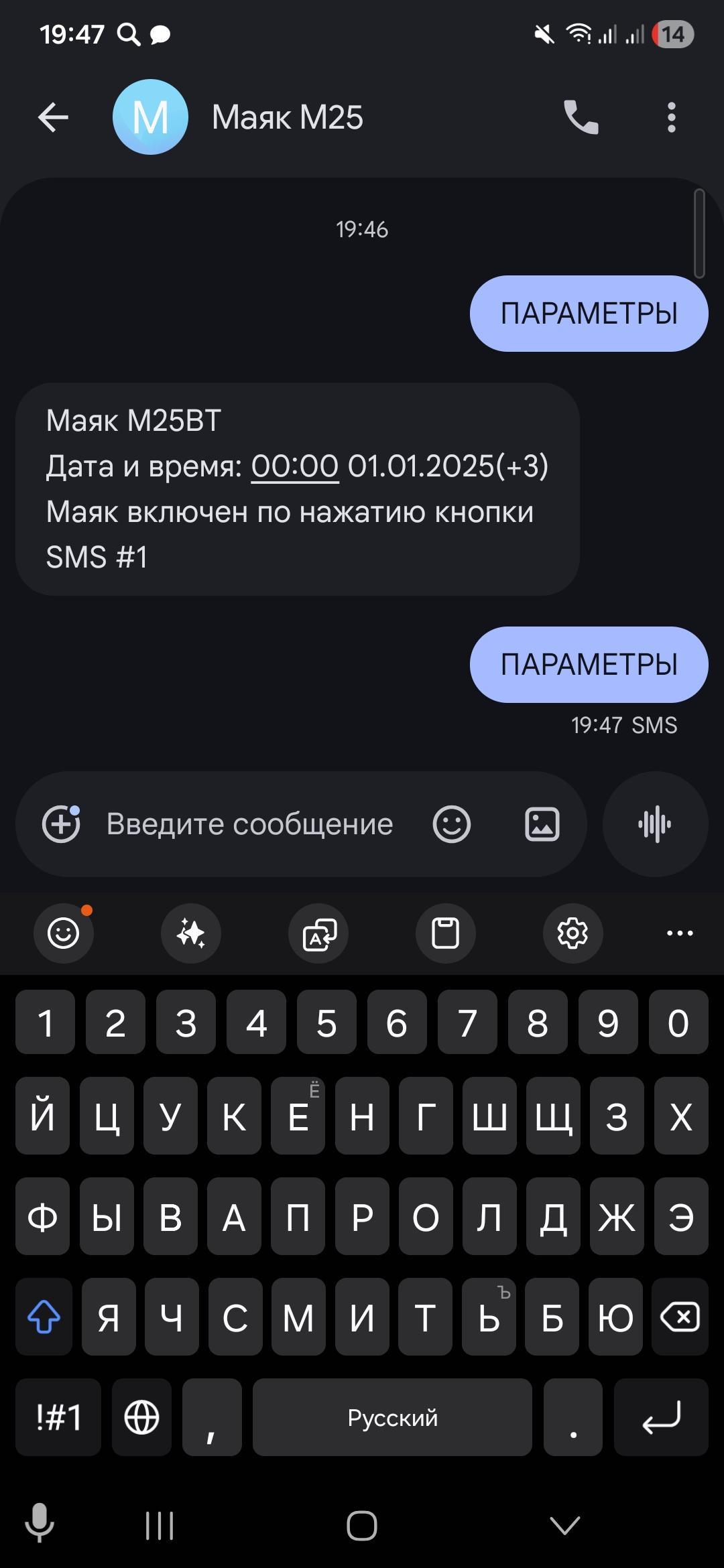Open keyboard settings gear

pos(572,933)
